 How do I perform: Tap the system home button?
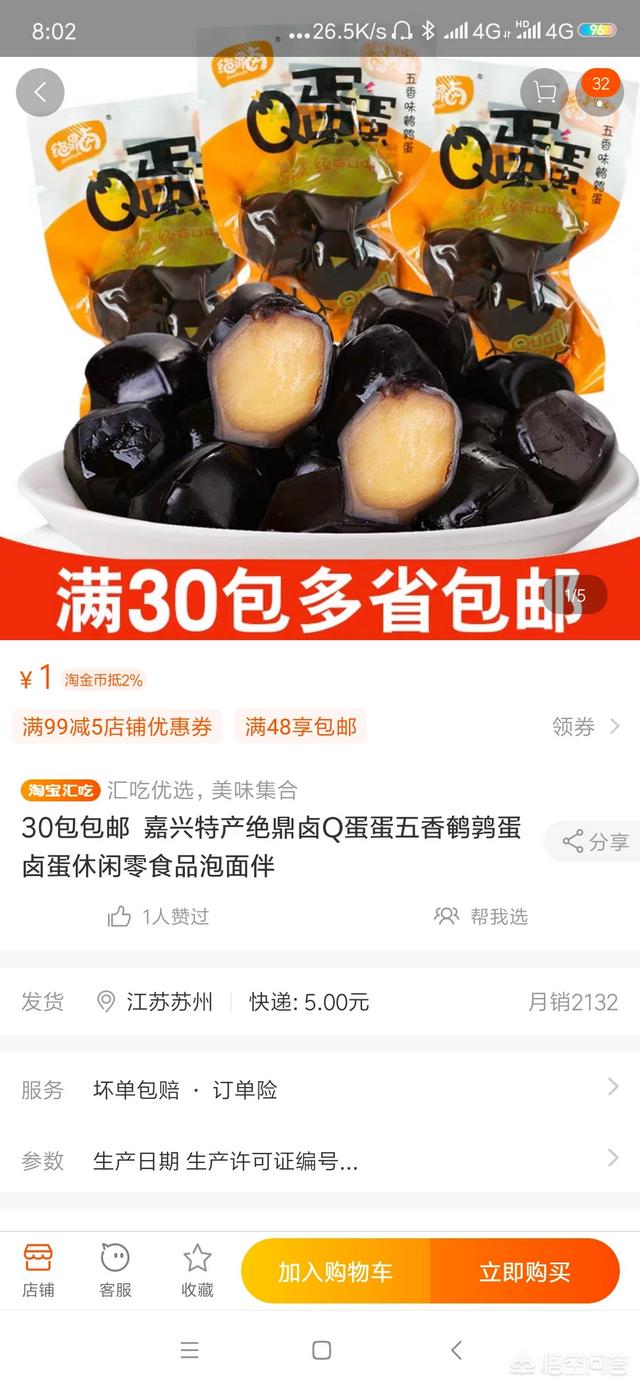(321, 1350)
